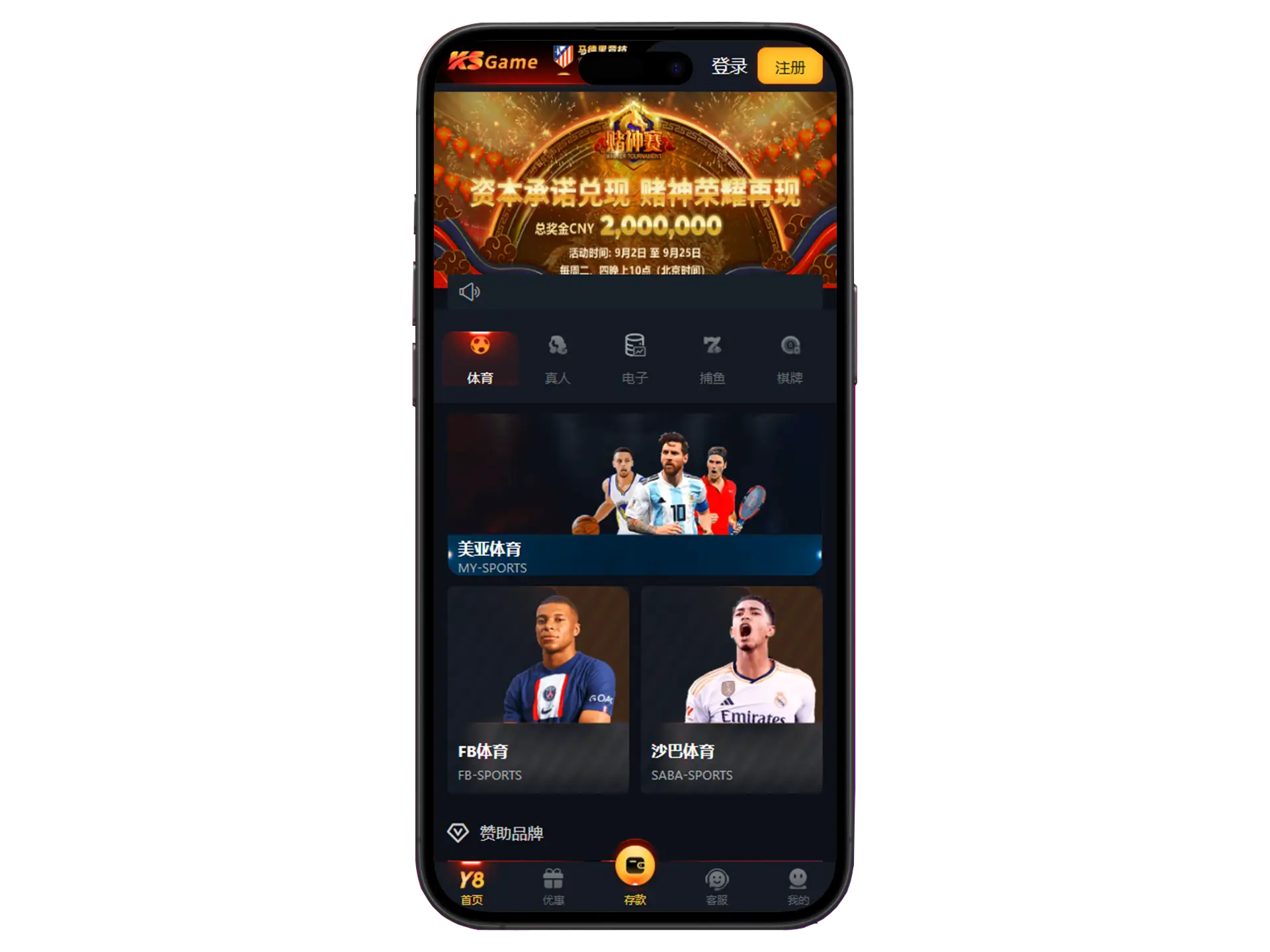1270x952 pixels.
Task: Open the FB体育 FB-SPORTS card
Action: (538, 690)
